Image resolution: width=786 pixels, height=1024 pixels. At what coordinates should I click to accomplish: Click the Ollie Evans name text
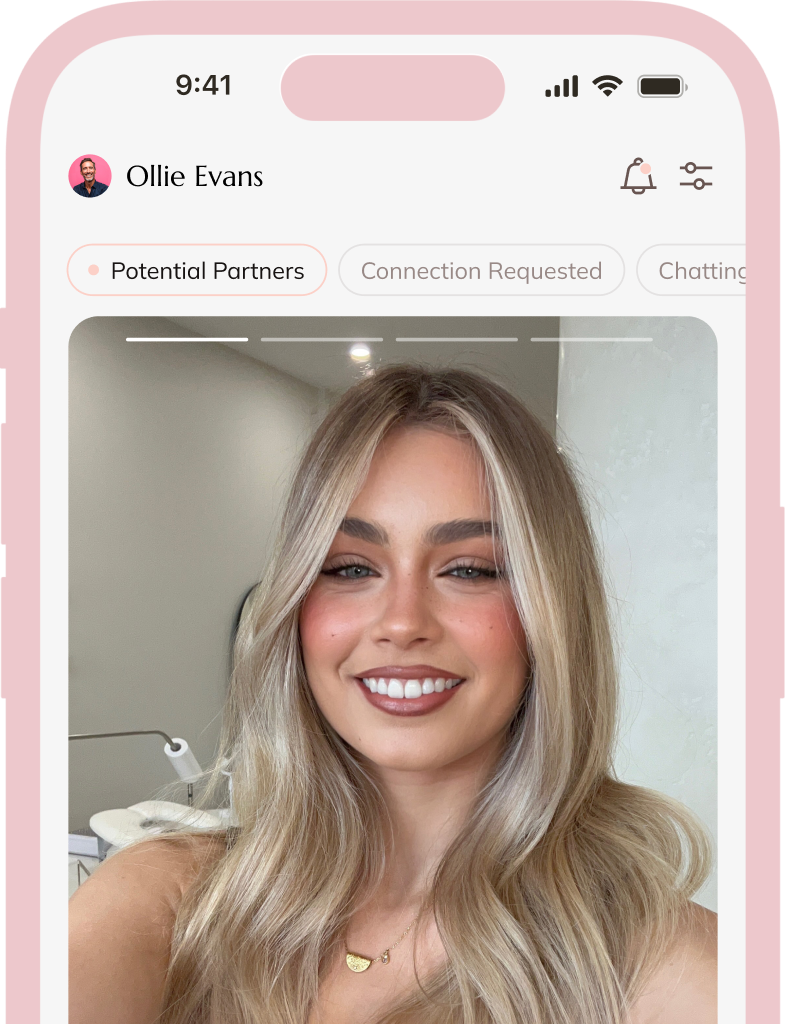pos(194,176)
